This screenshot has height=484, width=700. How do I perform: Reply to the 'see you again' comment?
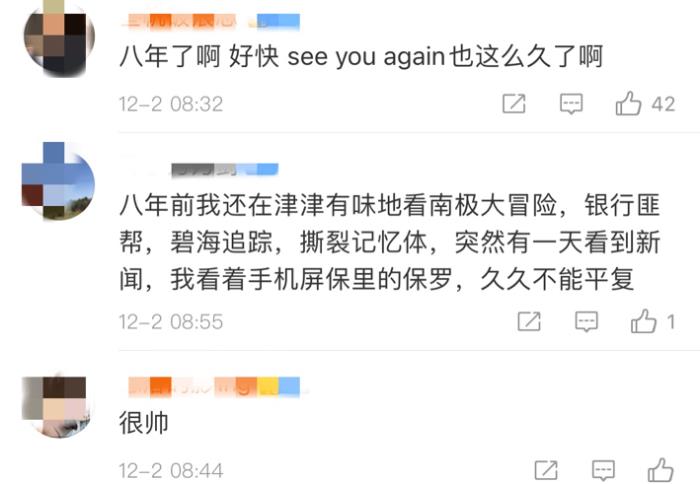click(571, 103)
